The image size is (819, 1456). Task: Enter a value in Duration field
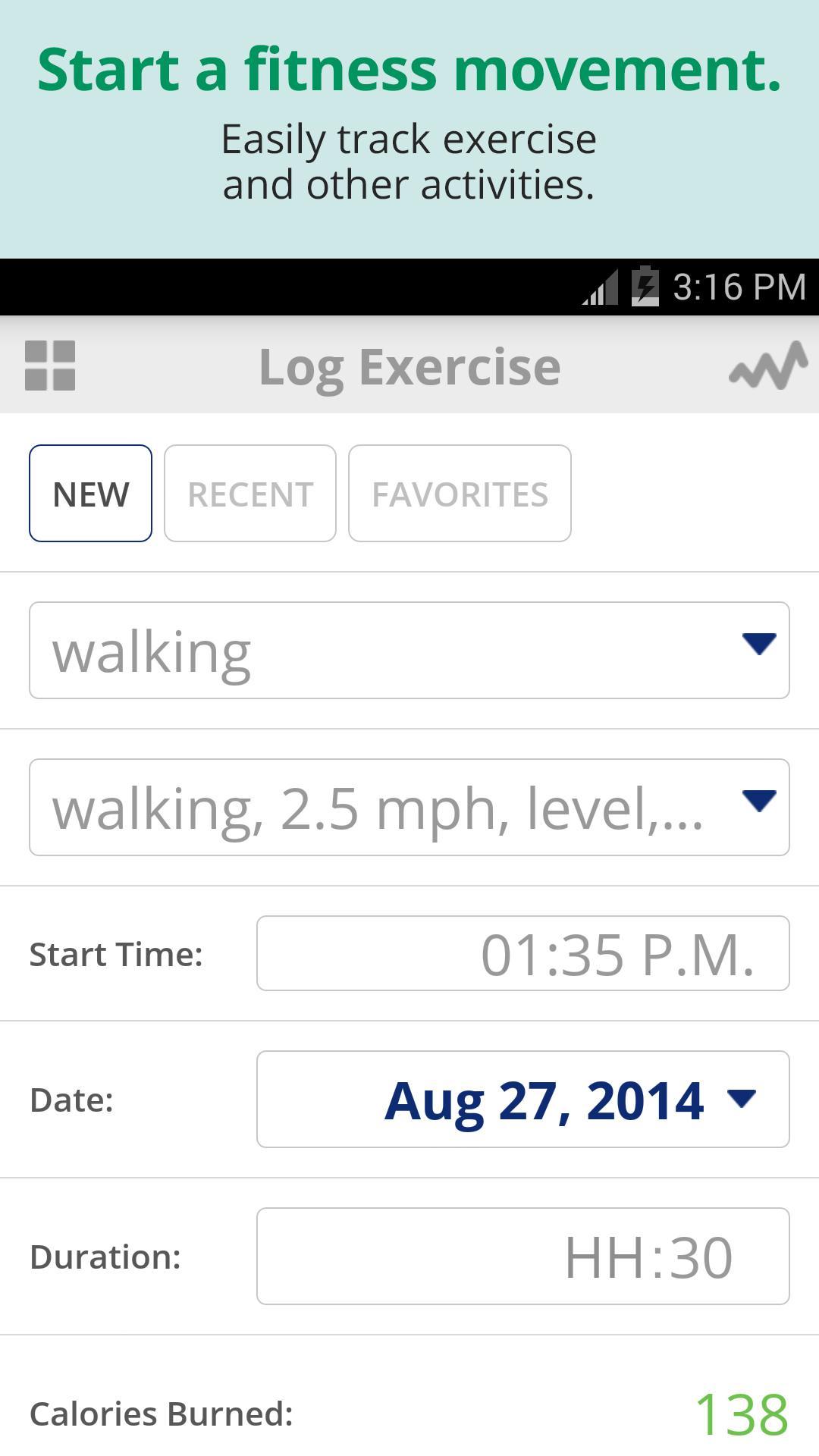click(x=523, y=1257)
